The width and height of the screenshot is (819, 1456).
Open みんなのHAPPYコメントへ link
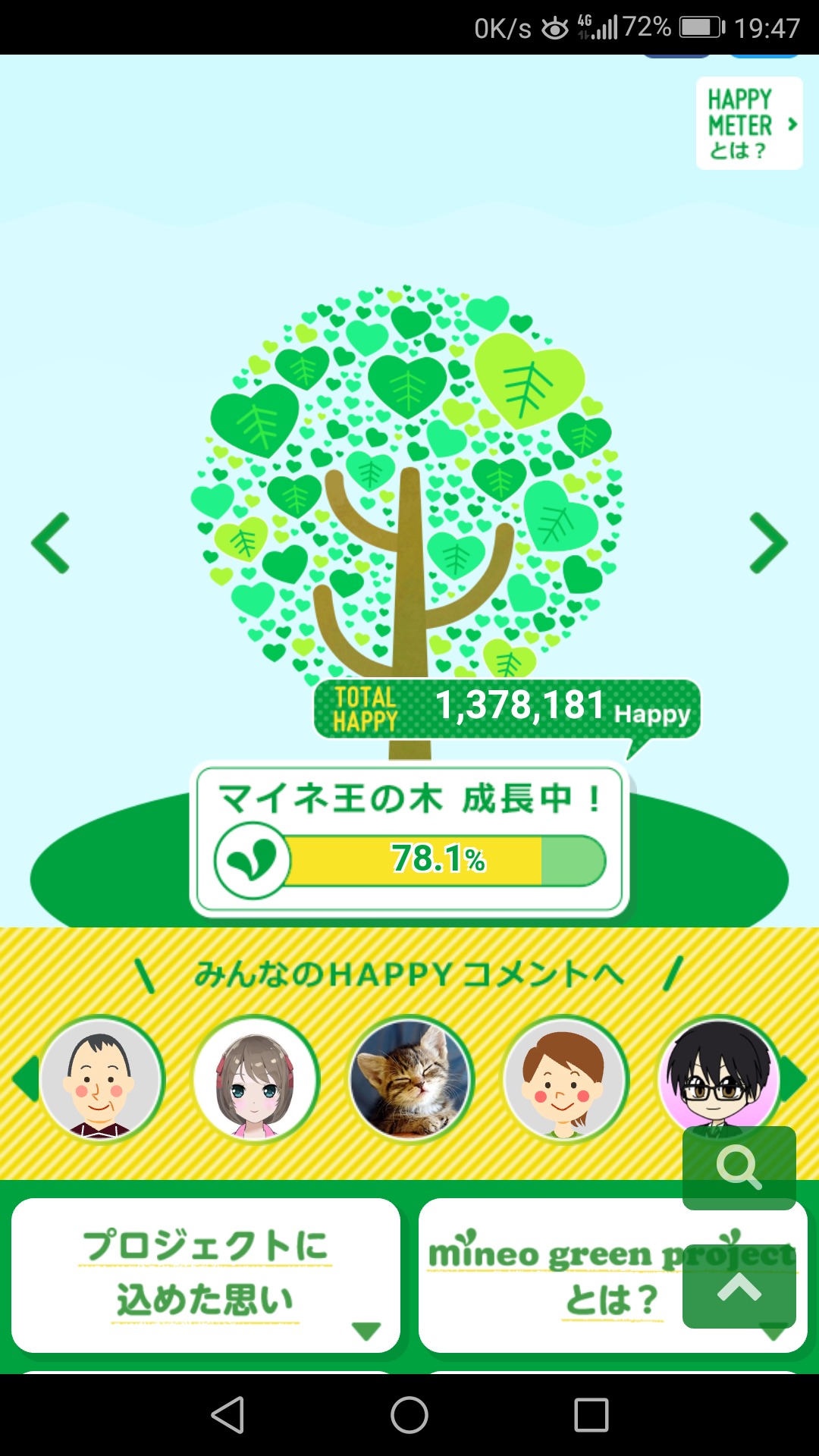pos(409,974)
